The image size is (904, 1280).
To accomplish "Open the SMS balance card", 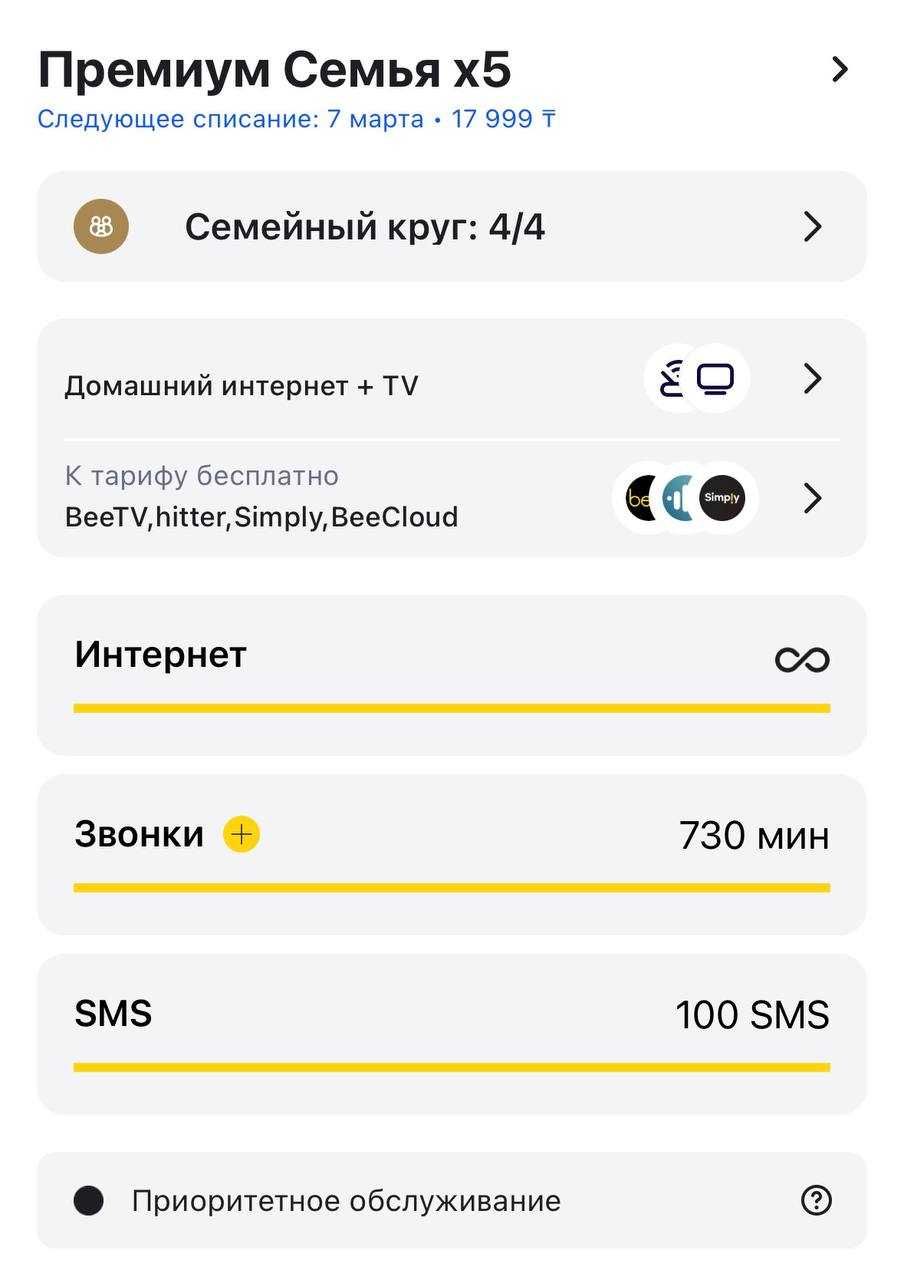I will 451,1033.
